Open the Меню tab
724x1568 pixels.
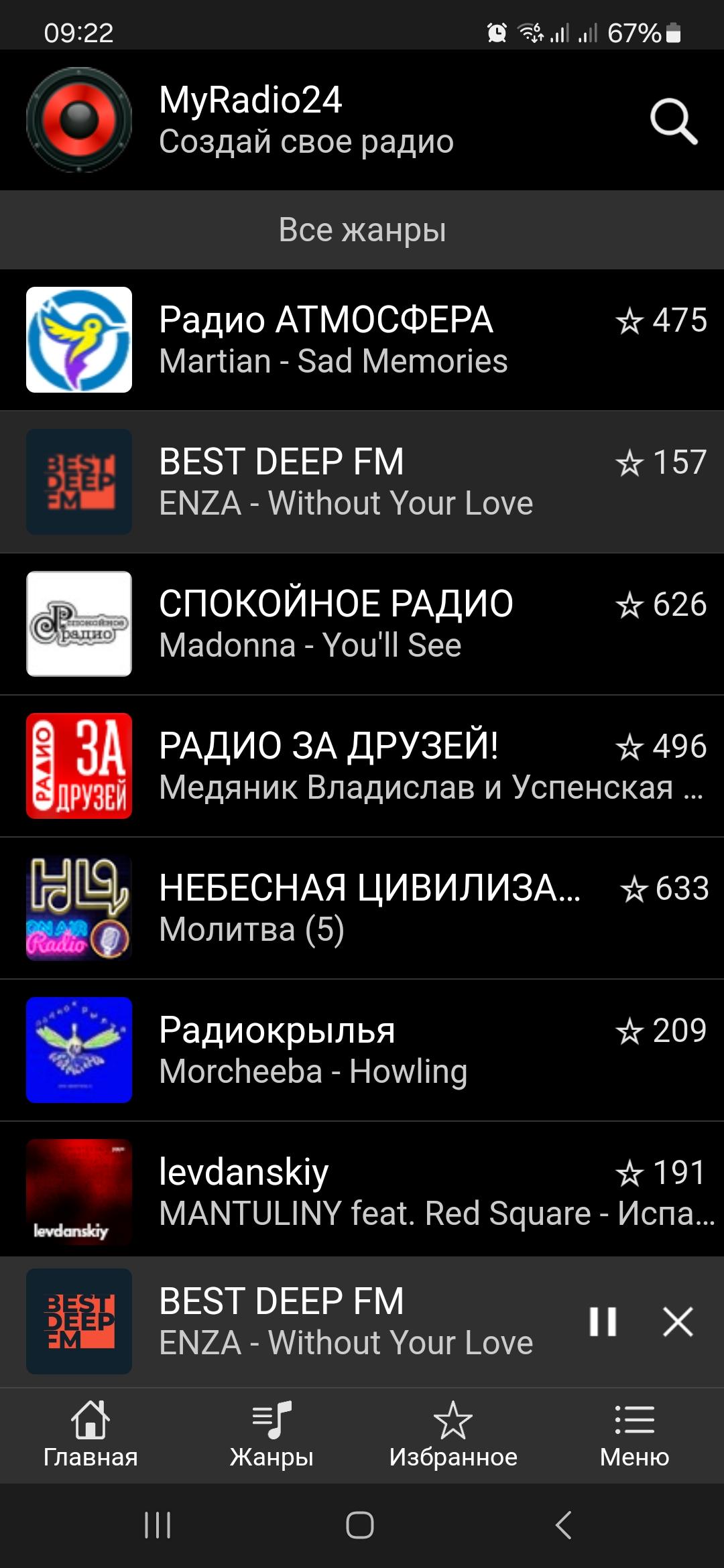tap(634, 1434)
